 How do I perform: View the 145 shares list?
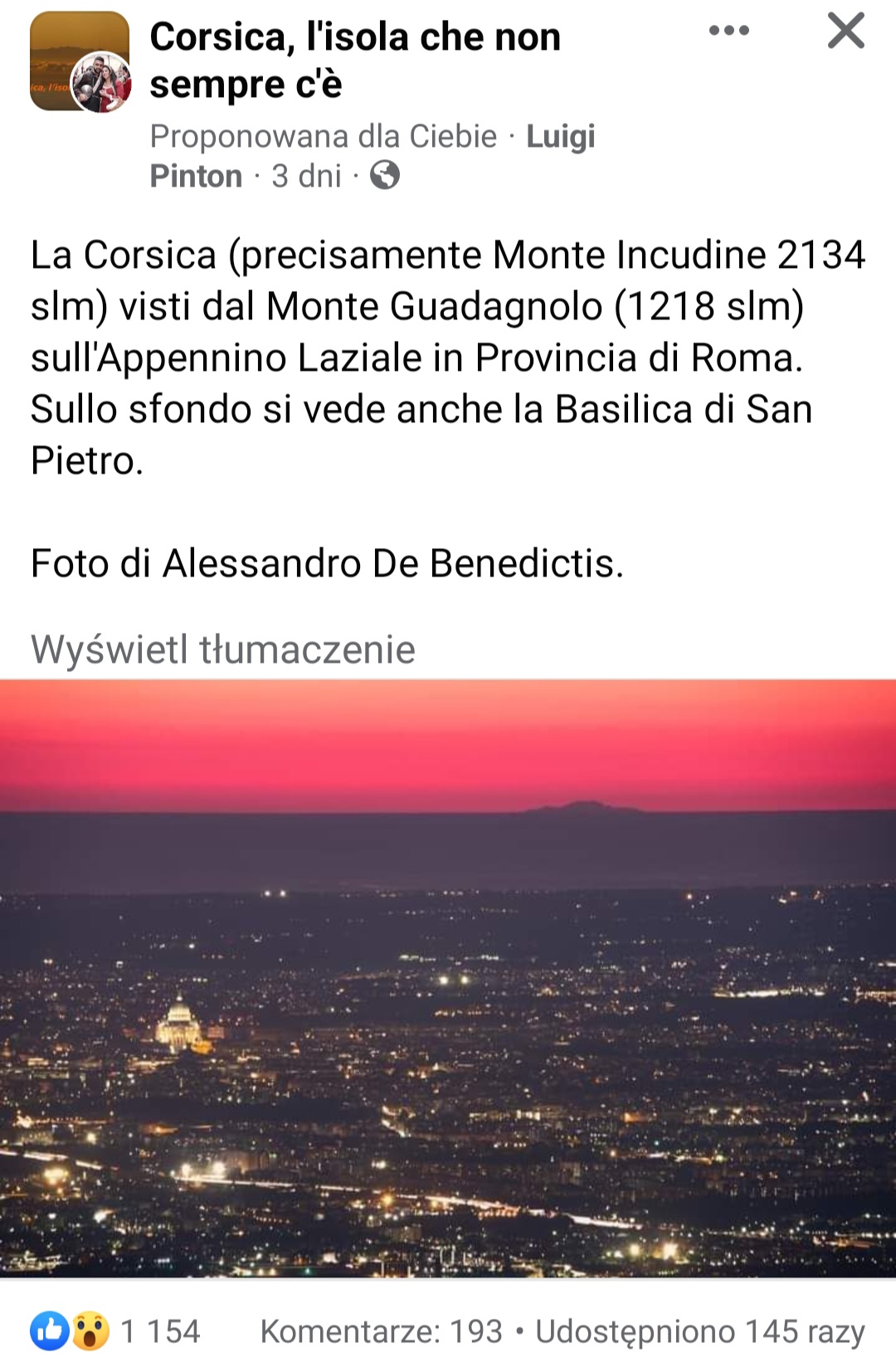[699, 1331]
